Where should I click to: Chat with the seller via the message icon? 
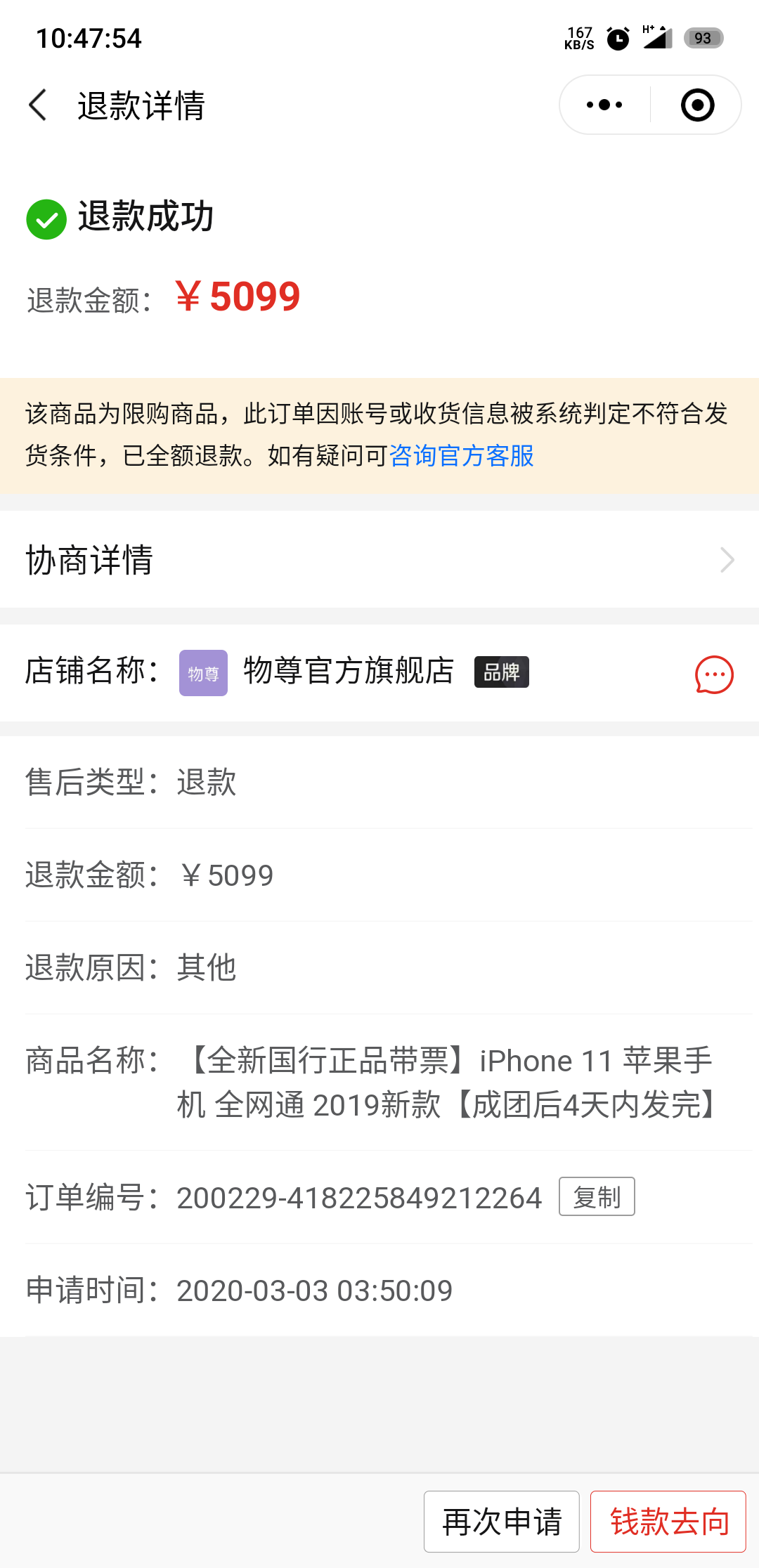click(x=714, y=674)
